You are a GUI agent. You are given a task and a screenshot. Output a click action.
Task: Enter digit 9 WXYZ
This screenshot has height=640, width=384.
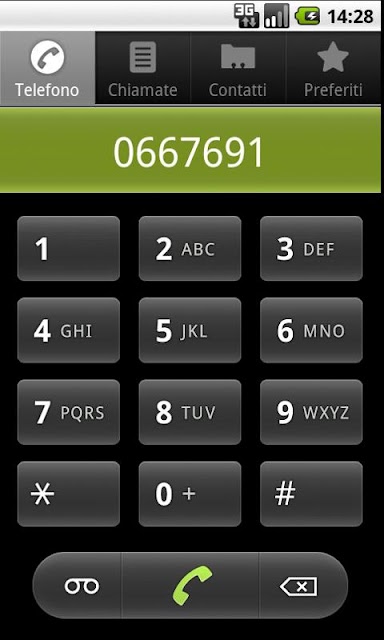coord(311,412)
